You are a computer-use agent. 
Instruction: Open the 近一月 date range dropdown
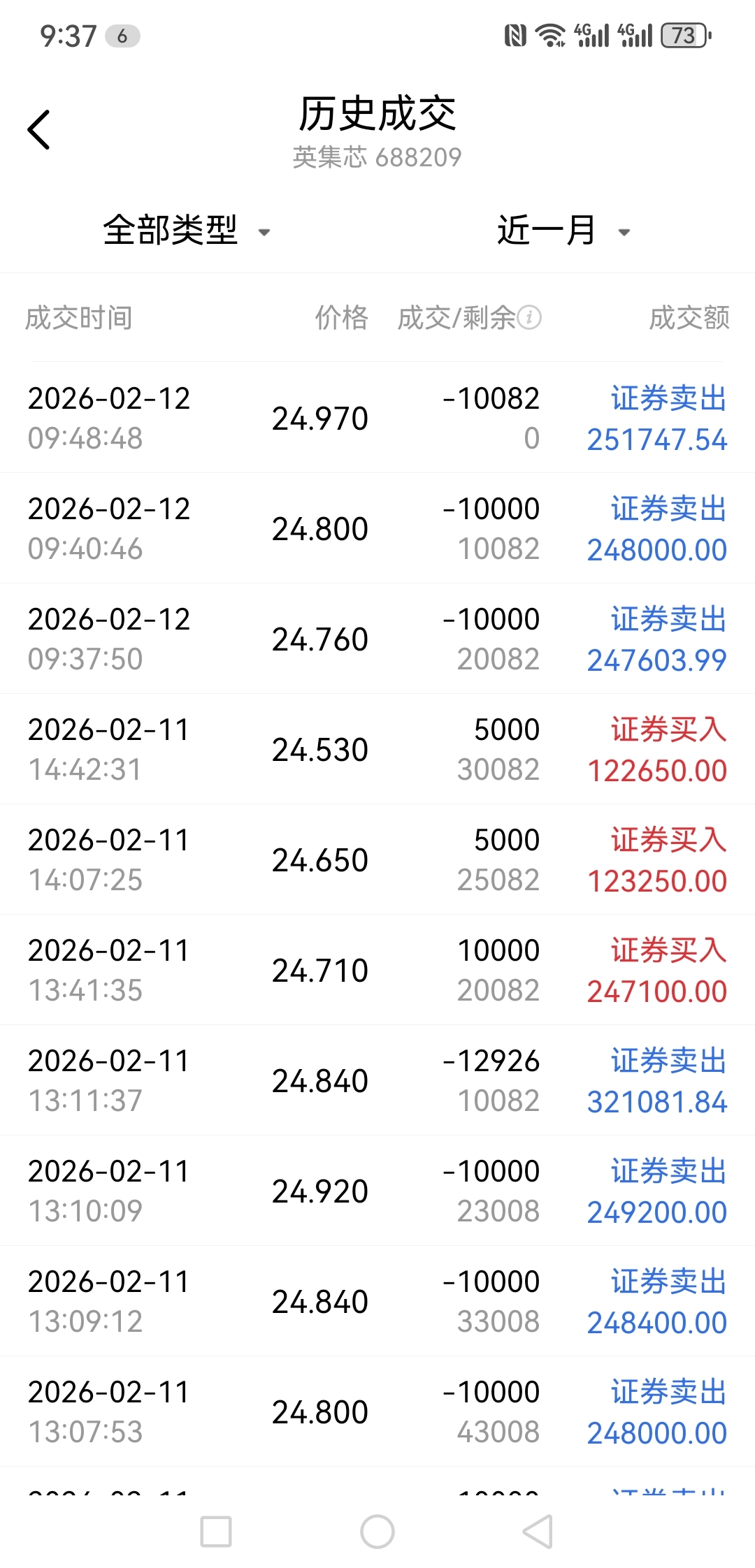(x=563, y=231)
